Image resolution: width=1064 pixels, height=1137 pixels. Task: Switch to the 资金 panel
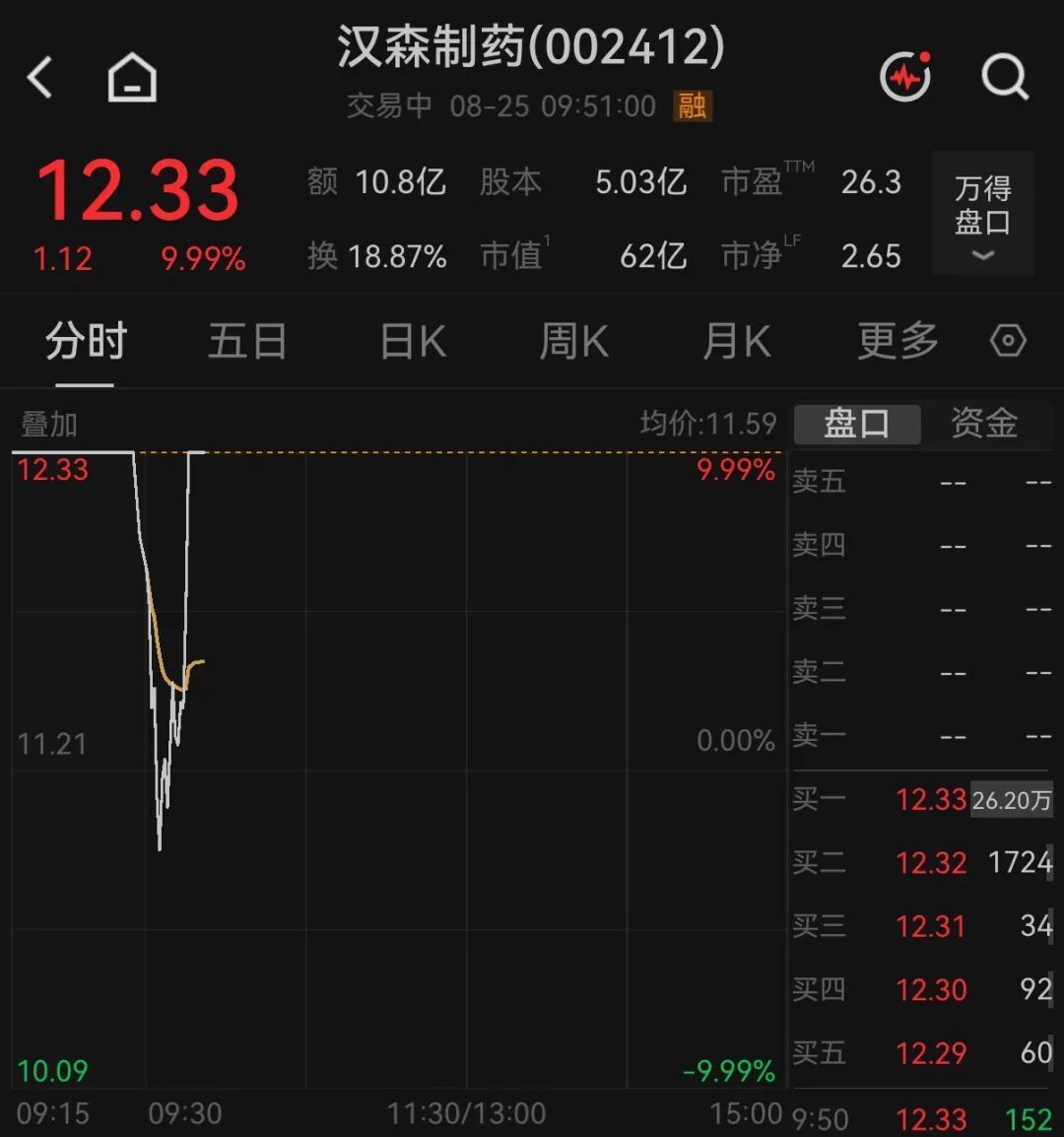point(985,424)
